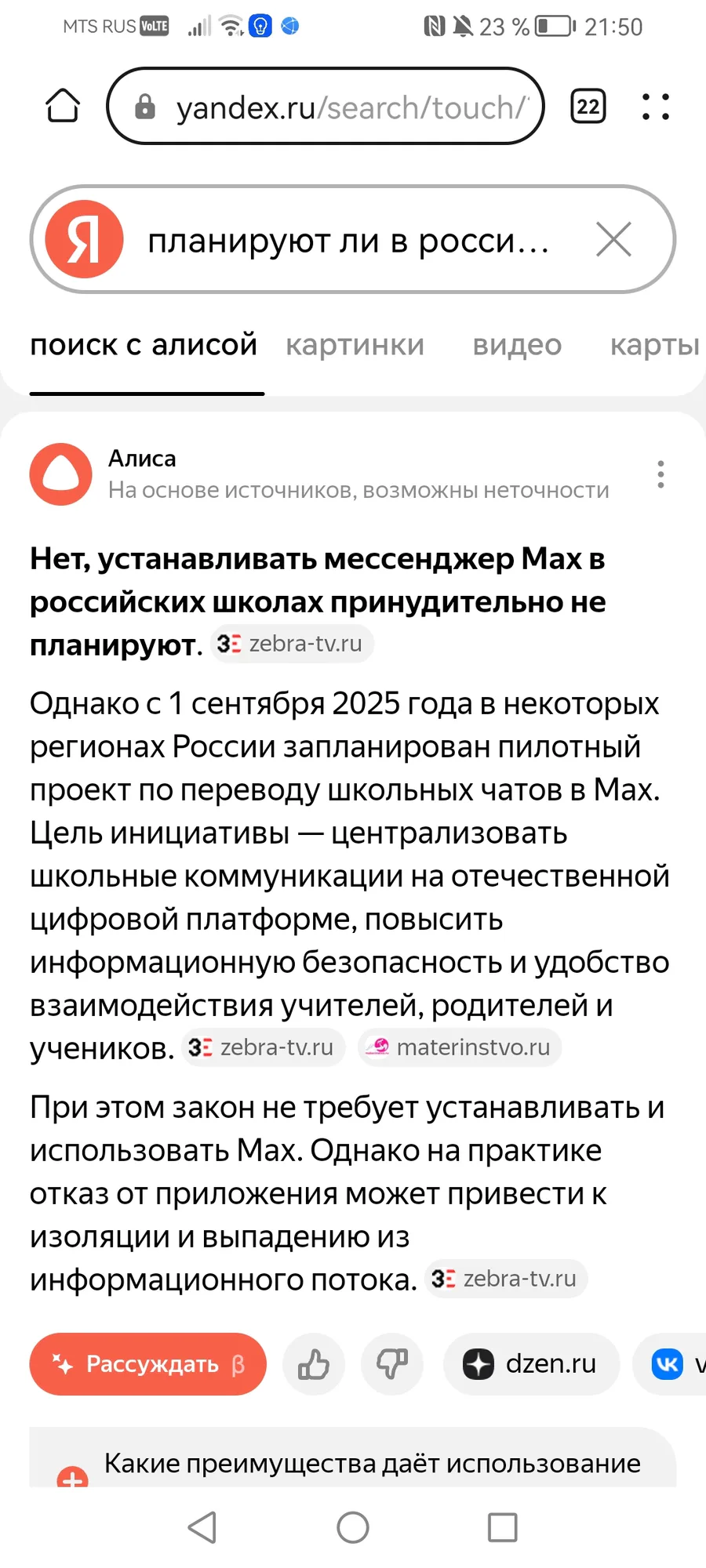Switch to the карты tab
This screenshot has height=1568, width=706.
pyautogui.click(x=655, y=344)
